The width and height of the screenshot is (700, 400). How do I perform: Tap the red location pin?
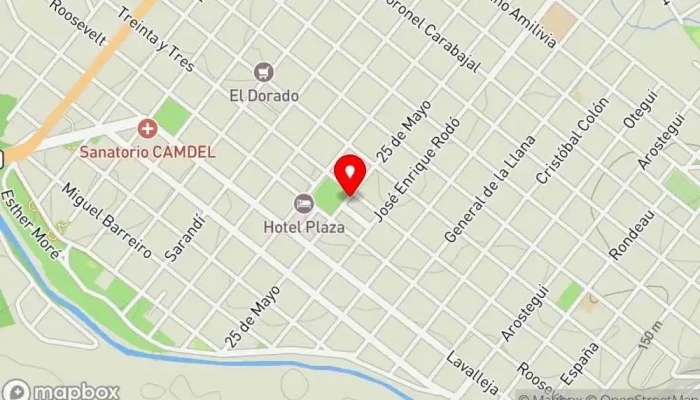350,175
